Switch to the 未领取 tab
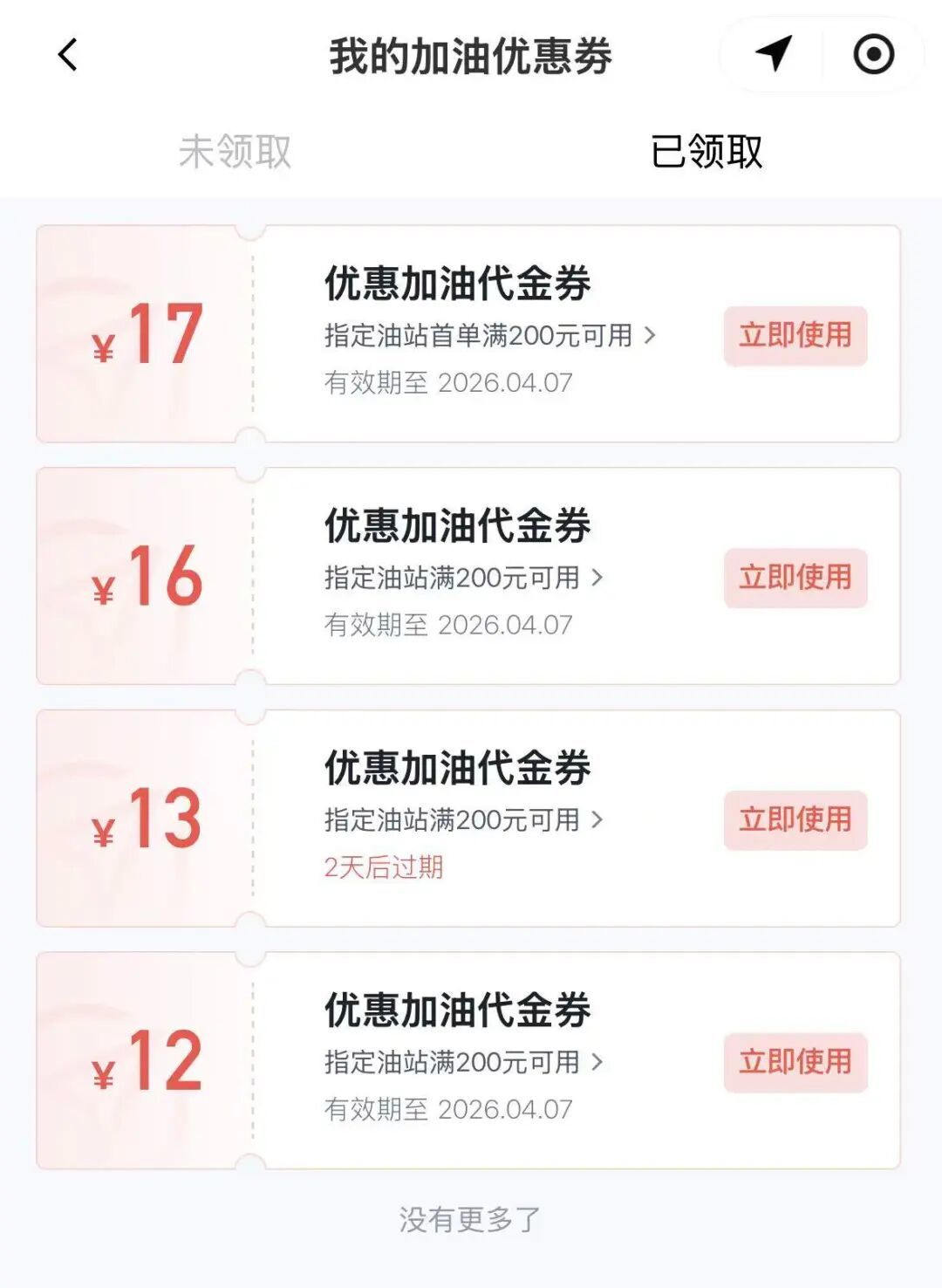Screen dimensions: 942x1288 [235, 152]
